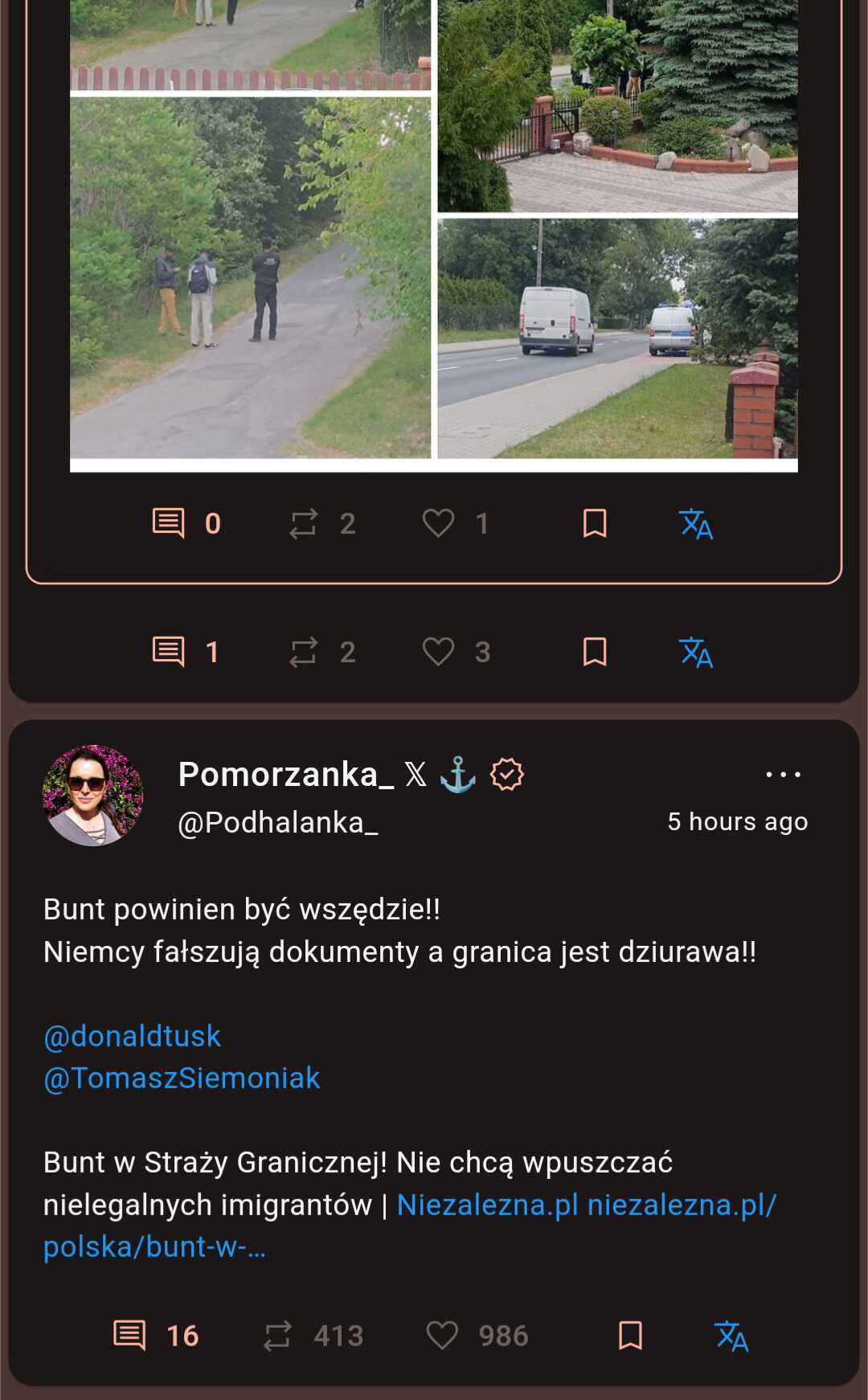The height and width of the screenshot is (1400, 868).
Task: Translate Pomorzanka_'s post
Action: pyautogui.click(x=731, y=1336)
